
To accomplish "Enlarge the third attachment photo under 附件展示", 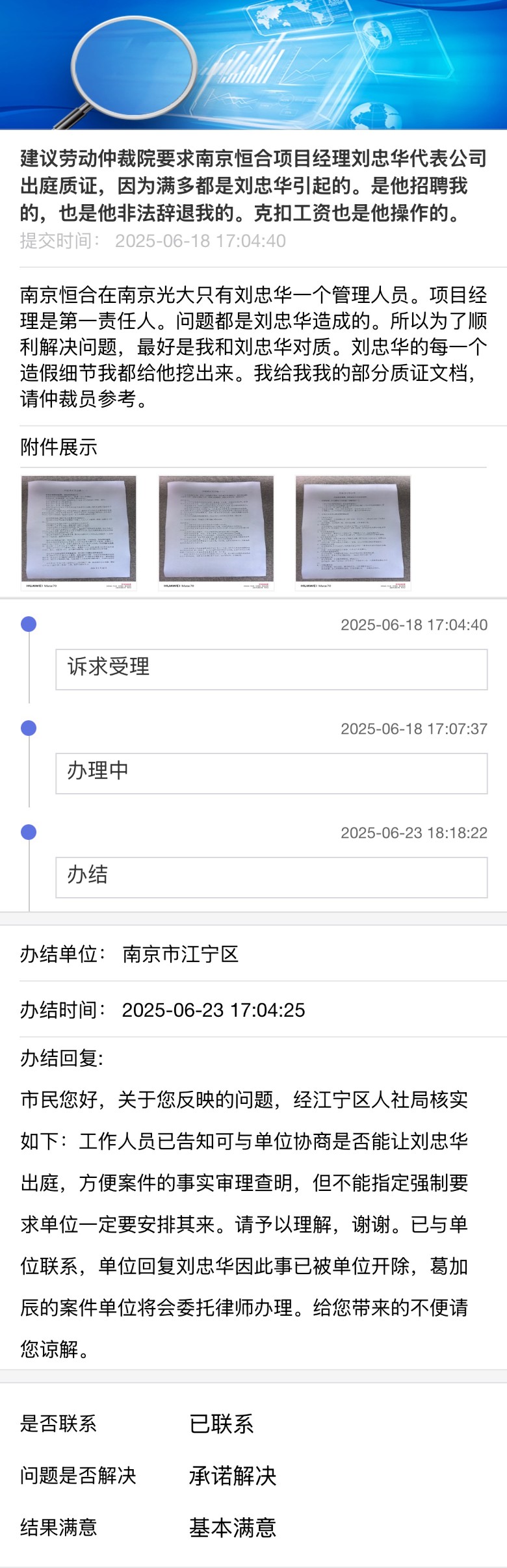I will (353, 532).
